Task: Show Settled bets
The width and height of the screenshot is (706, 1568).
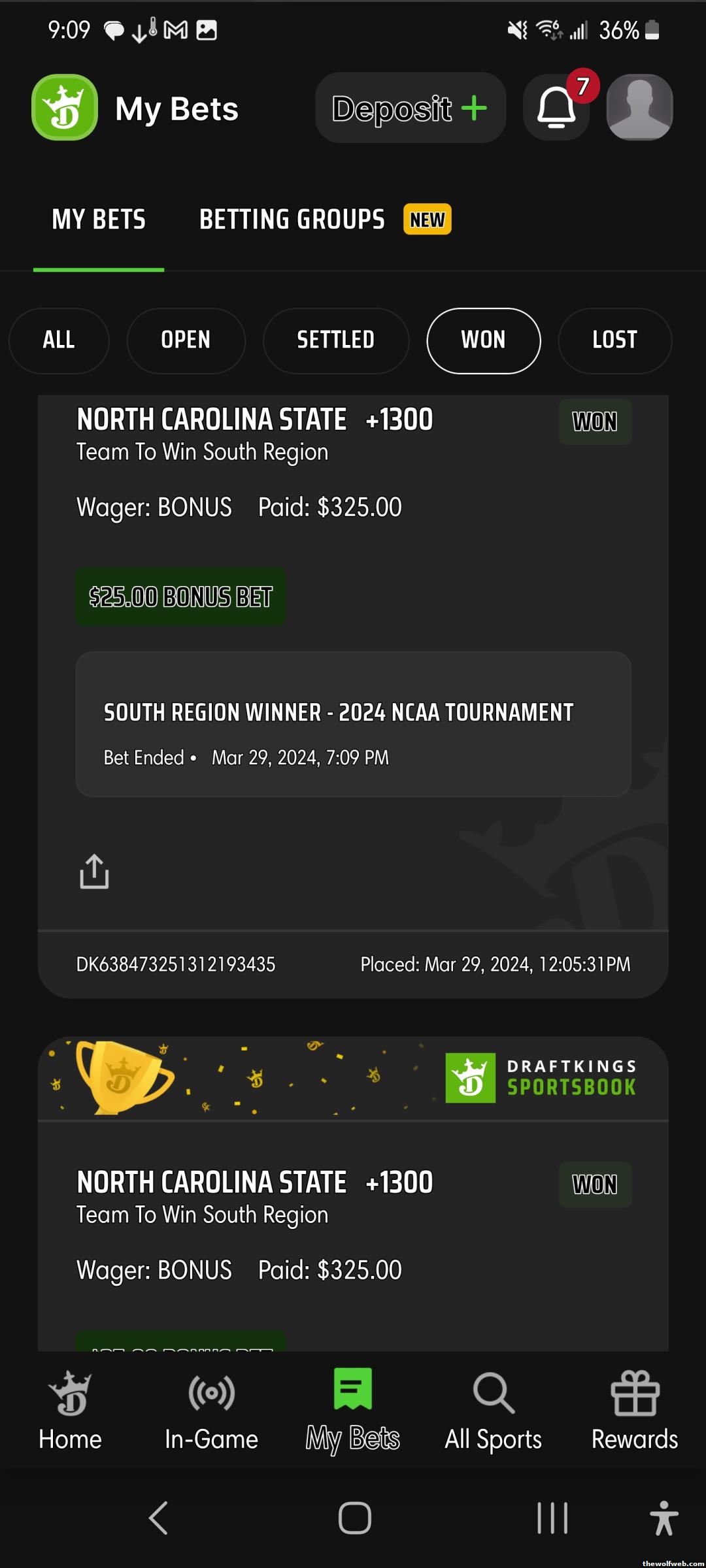Action: tap(335, 340)
